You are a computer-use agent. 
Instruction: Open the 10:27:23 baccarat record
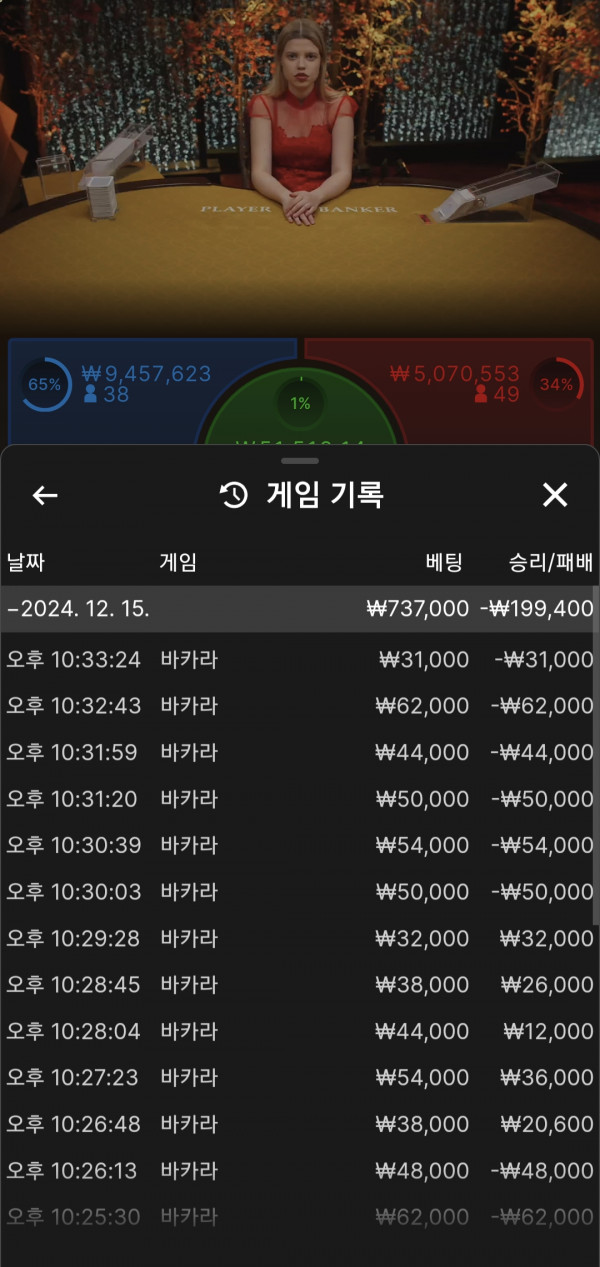(299, 1078)
